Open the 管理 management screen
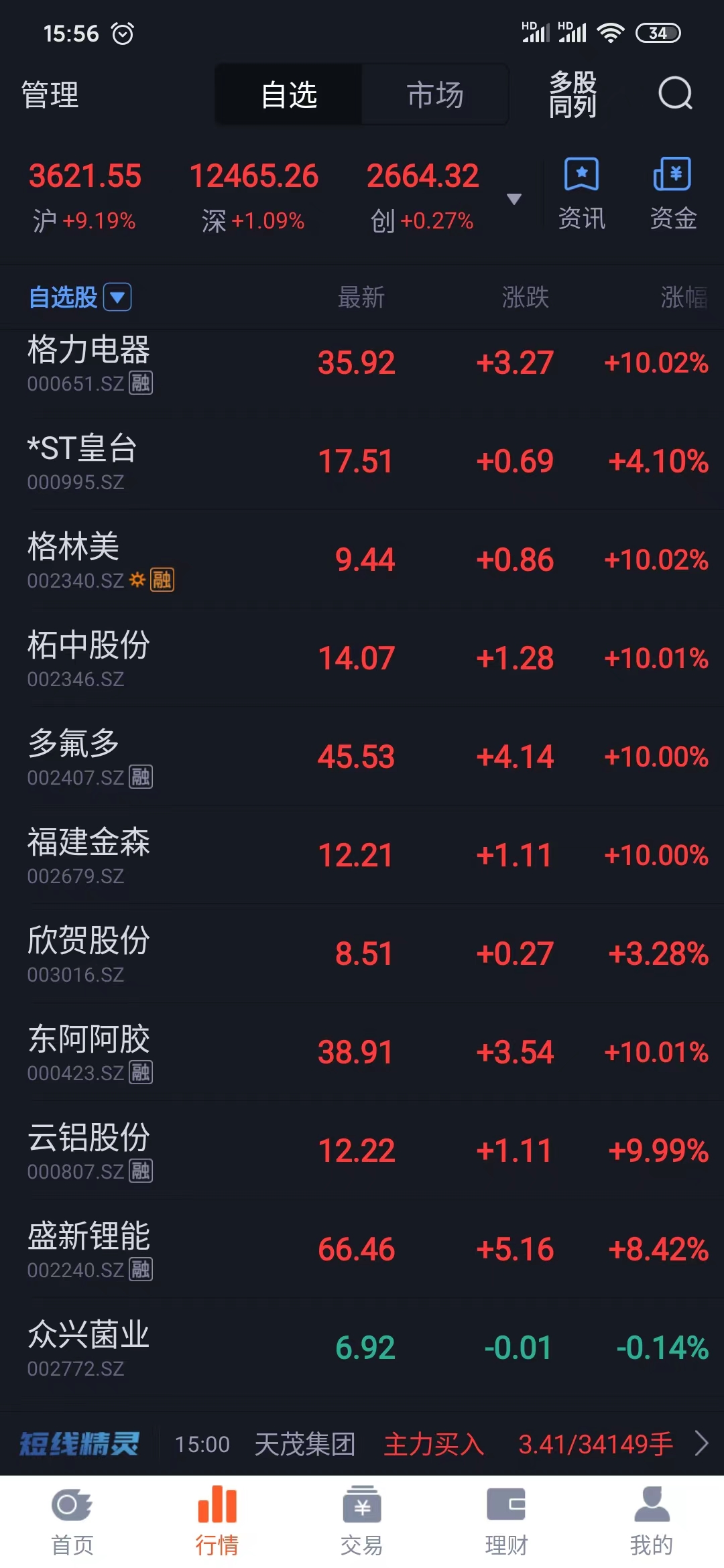 coord(50,96)
